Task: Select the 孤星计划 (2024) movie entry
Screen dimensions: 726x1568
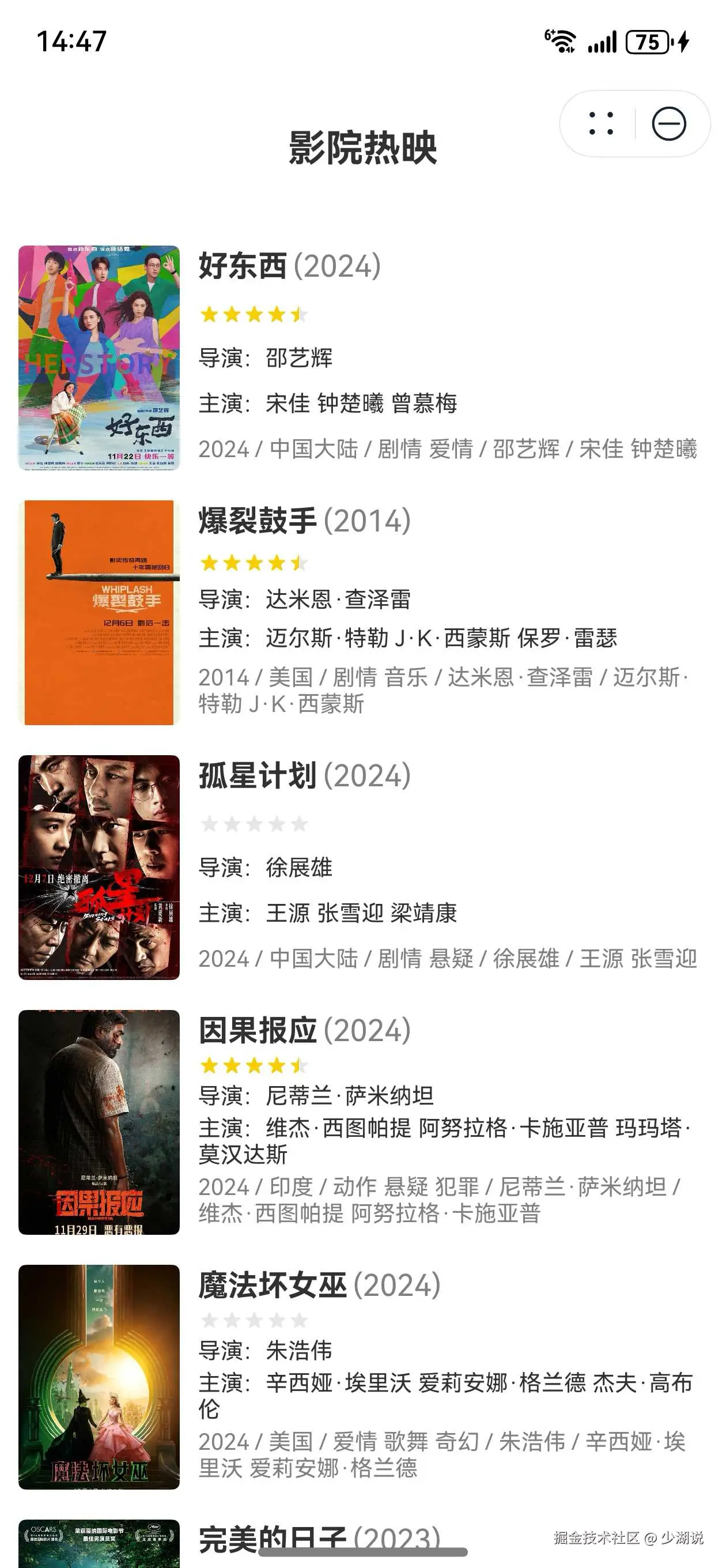Action: [304, 776]
